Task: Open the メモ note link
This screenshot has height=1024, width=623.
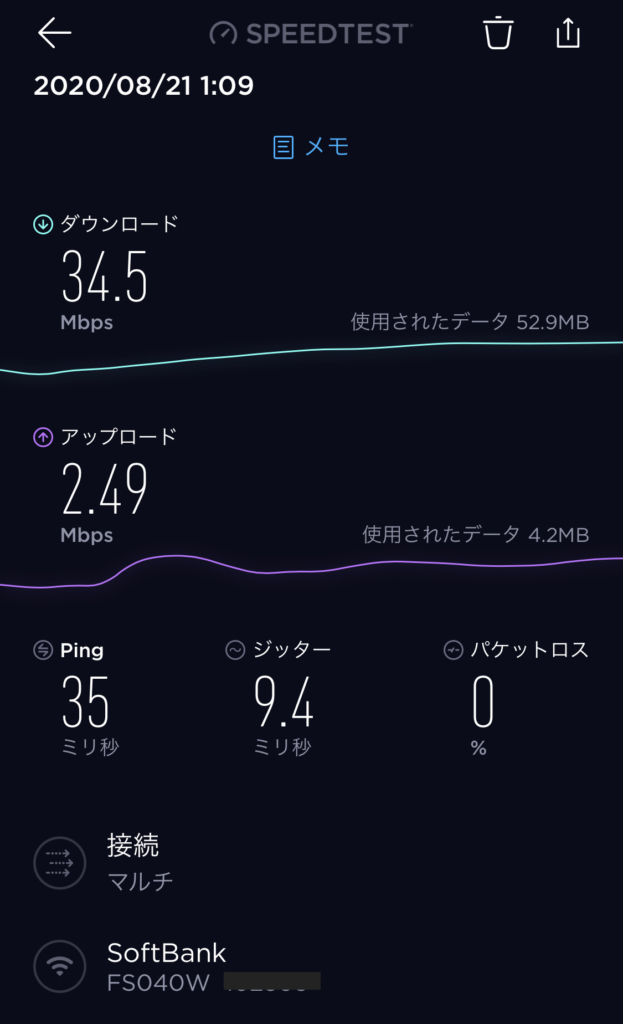Action: click(x=311, y=146)
